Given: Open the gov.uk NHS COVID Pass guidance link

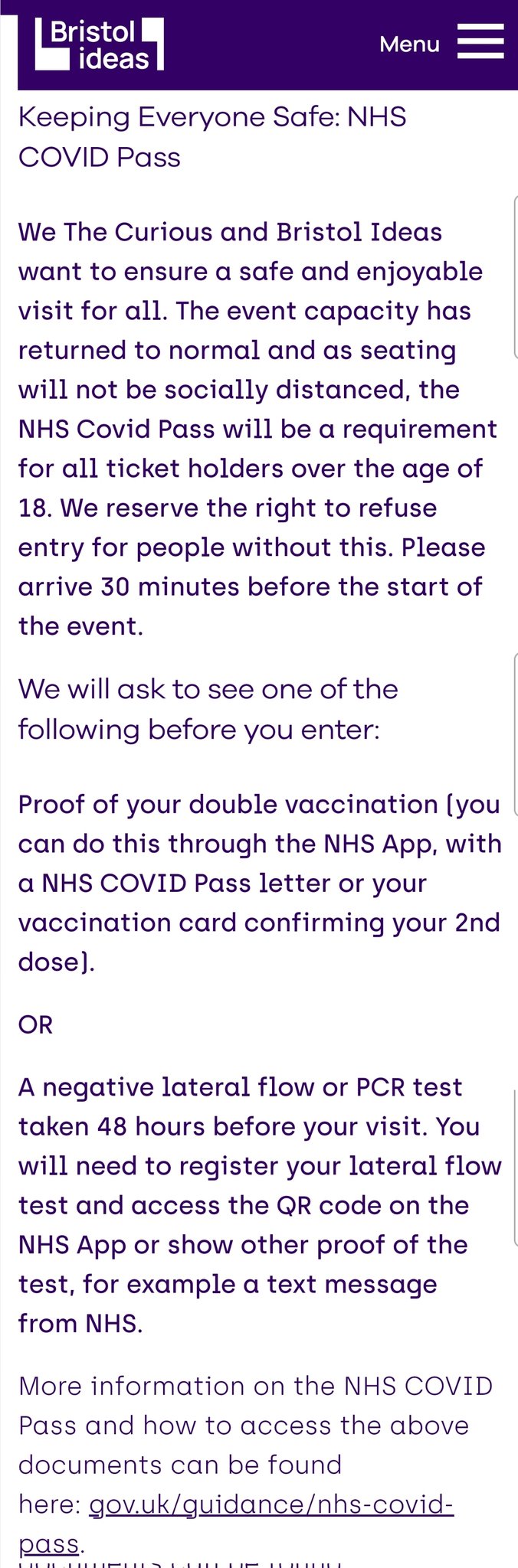Looking at the screenshot, I should [x=271, y=1504].
